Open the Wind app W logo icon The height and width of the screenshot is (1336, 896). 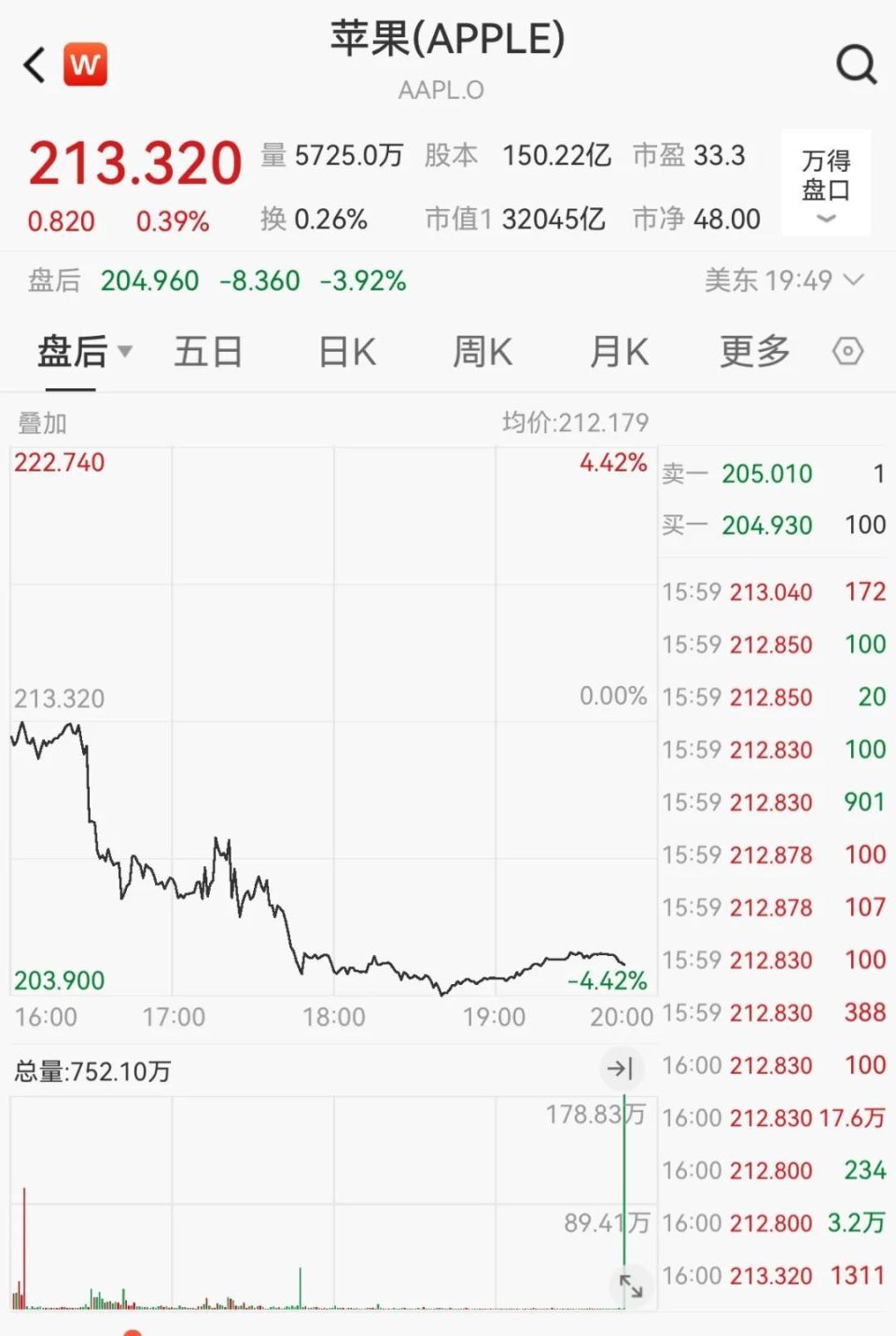coord(87,65)
